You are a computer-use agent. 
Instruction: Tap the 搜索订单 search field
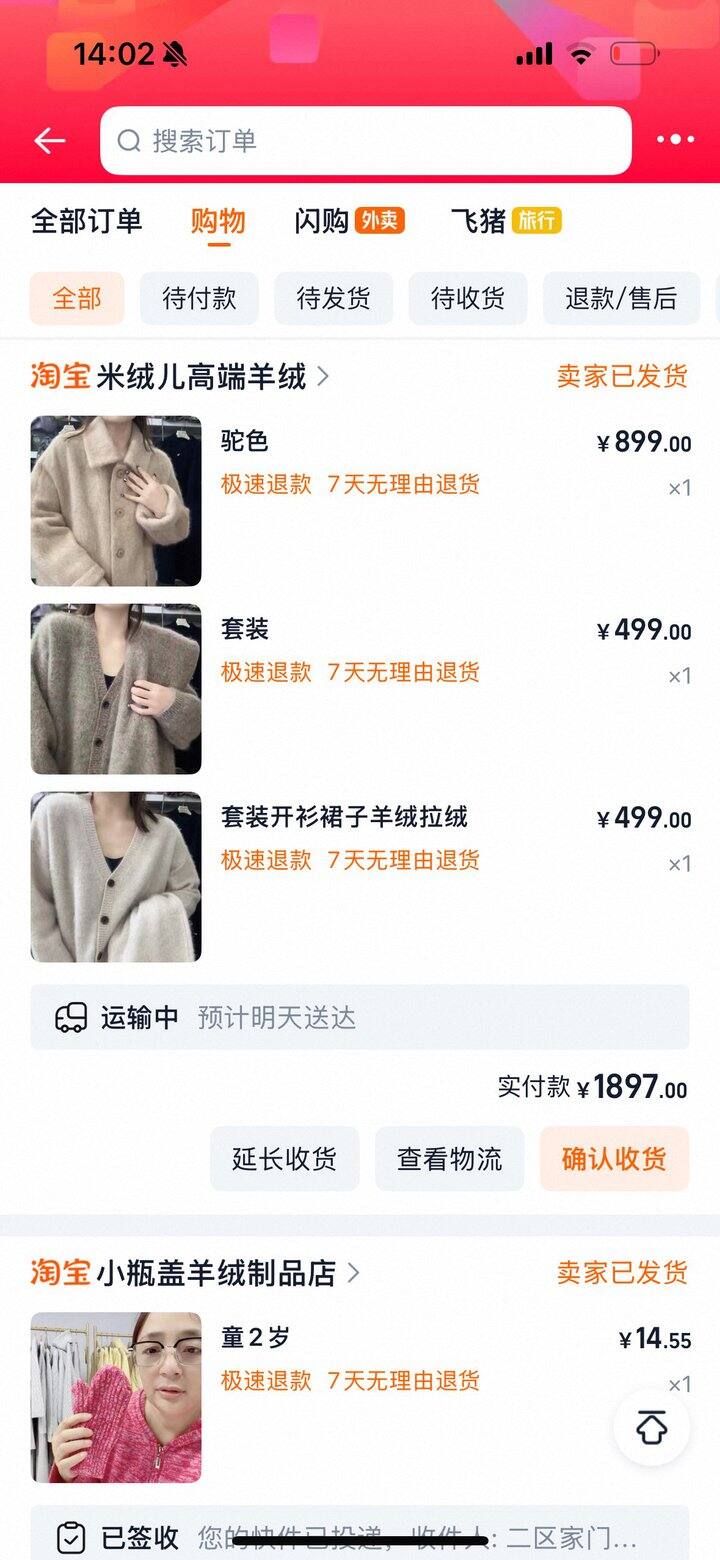pos(365,141)
